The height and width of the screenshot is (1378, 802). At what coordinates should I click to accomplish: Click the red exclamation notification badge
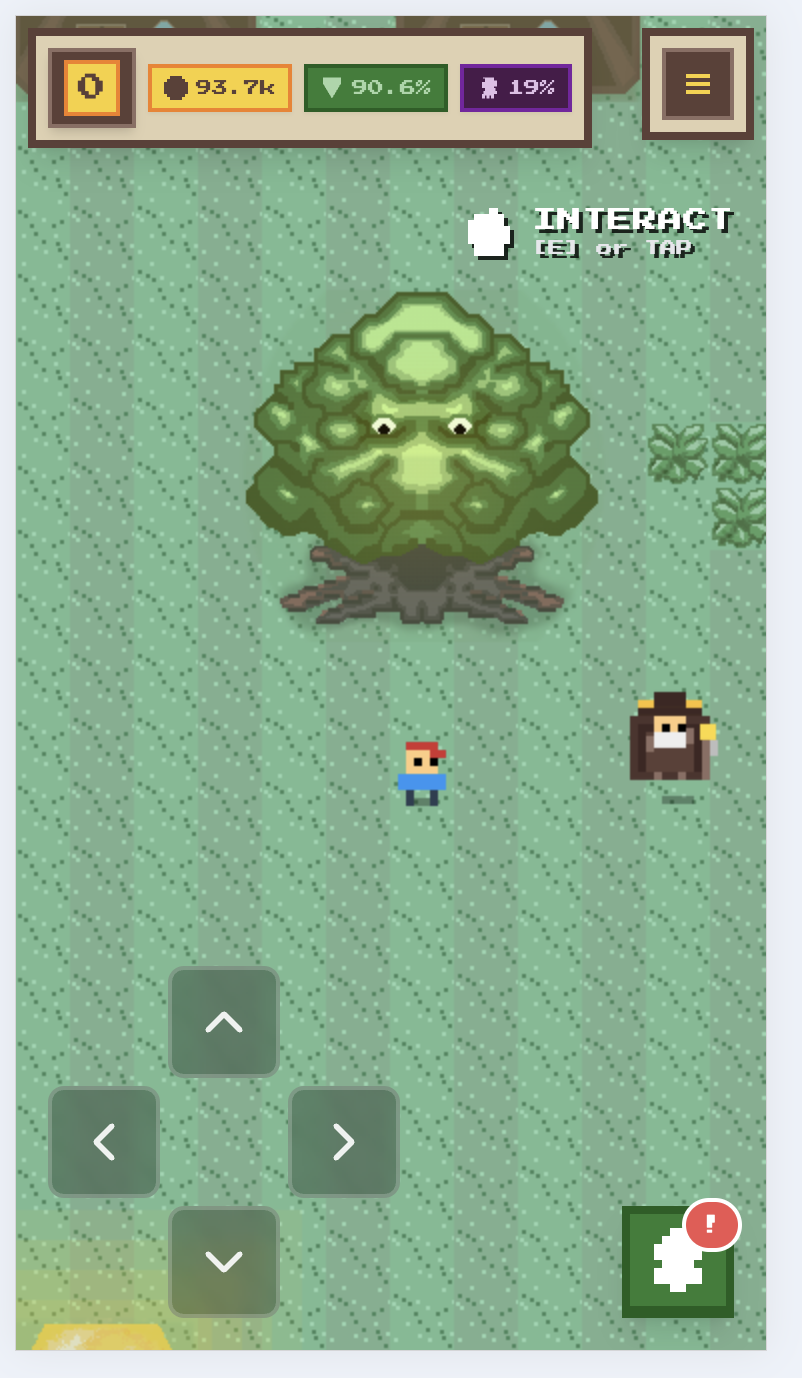[710, 1224]
